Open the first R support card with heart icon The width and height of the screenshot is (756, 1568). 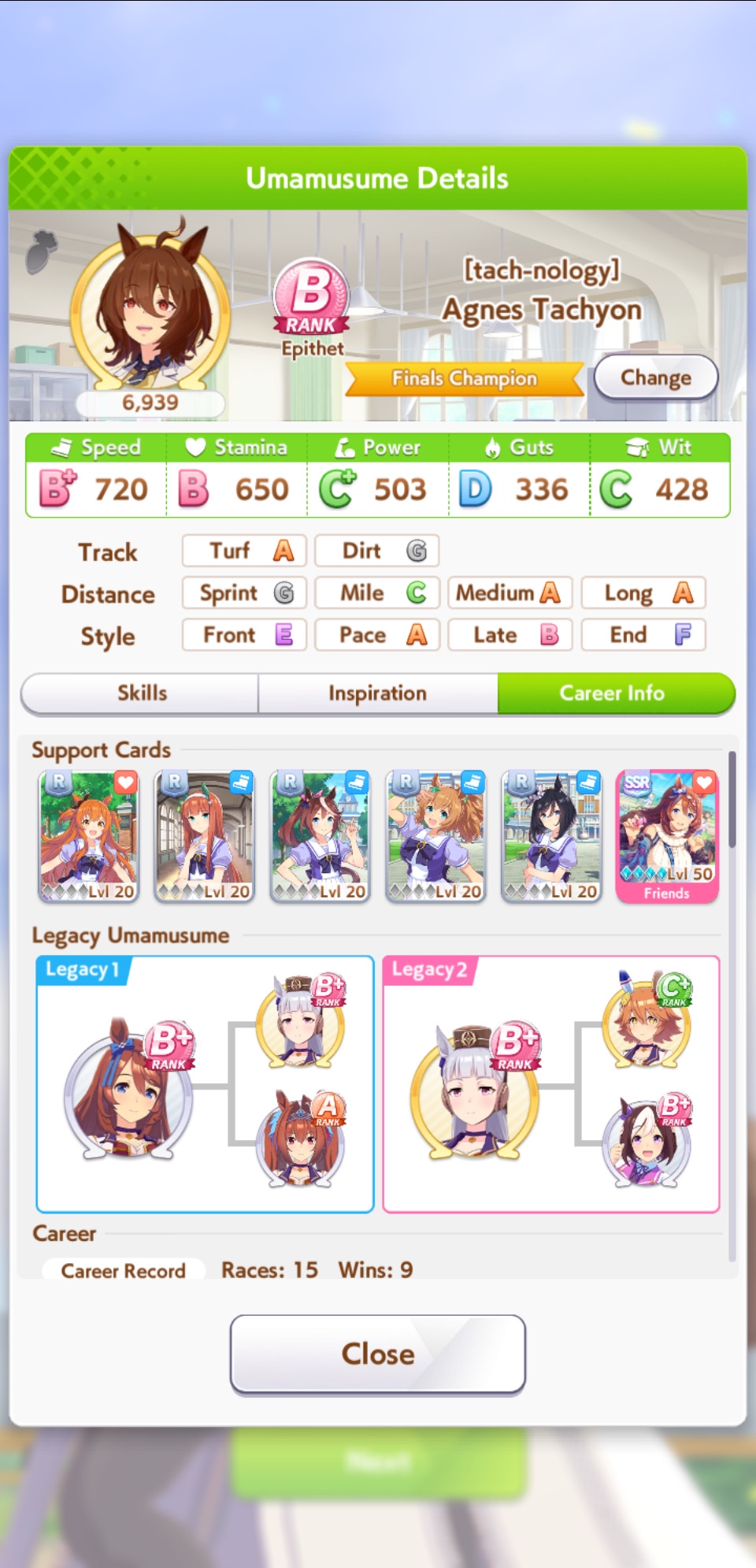[88, 835]
